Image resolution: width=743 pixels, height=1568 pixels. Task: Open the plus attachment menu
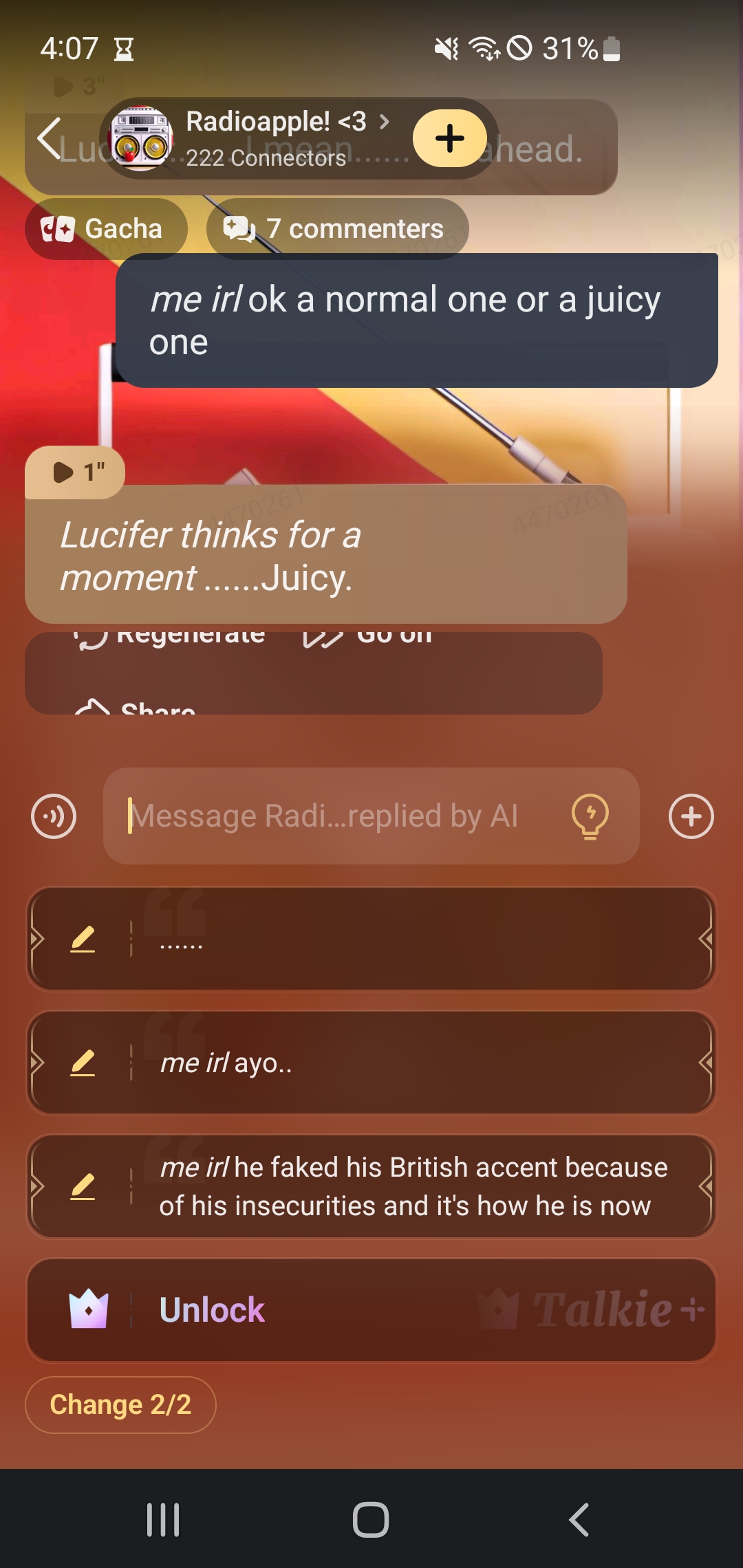[x=691, y=816]
